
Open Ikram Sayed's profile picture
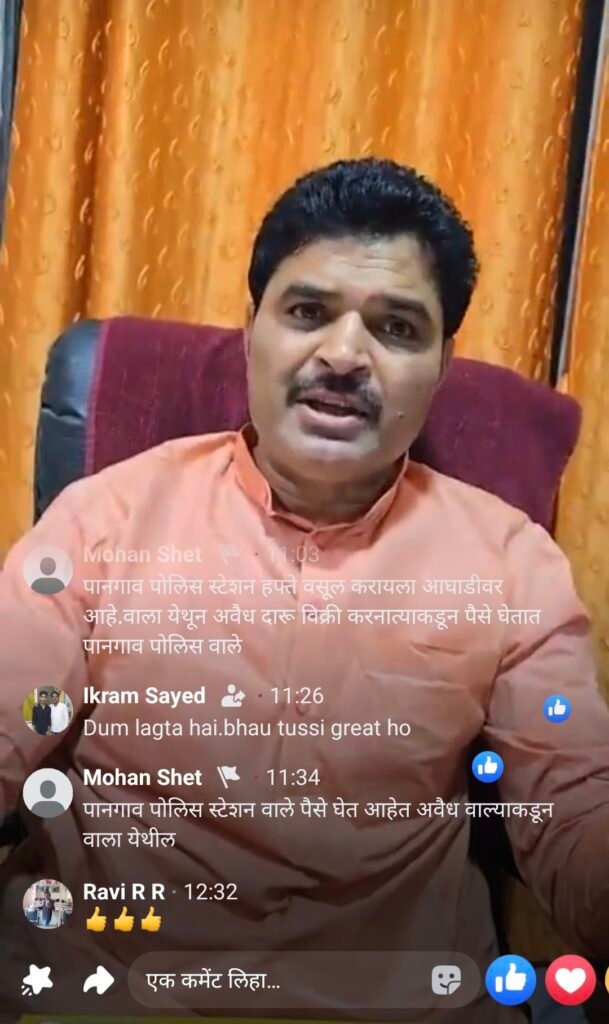click(x=48, y=710)
